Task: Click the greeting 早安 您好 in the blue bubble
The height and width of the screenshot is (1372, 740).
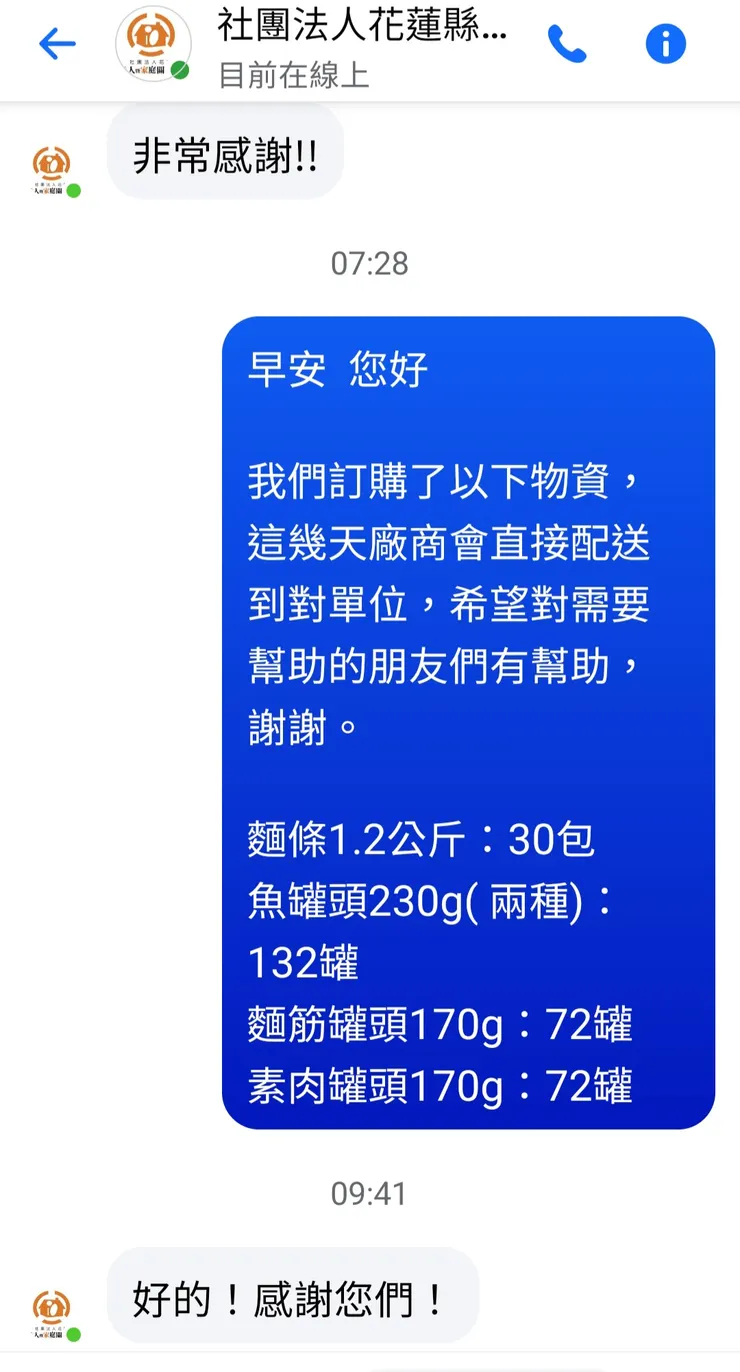Action: click(x=335, y=368)
